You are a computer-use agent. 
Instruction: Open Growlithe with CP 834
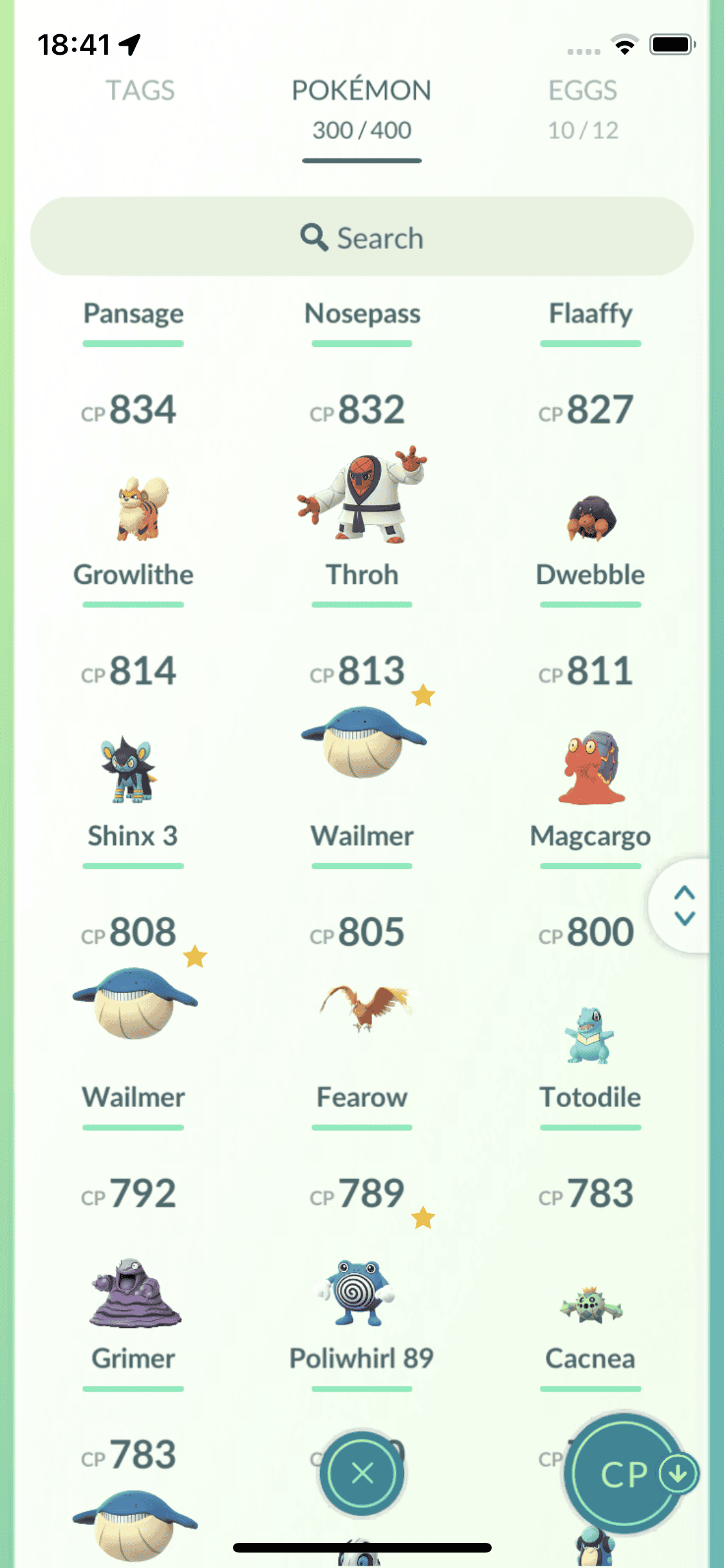tap(134, 509)
